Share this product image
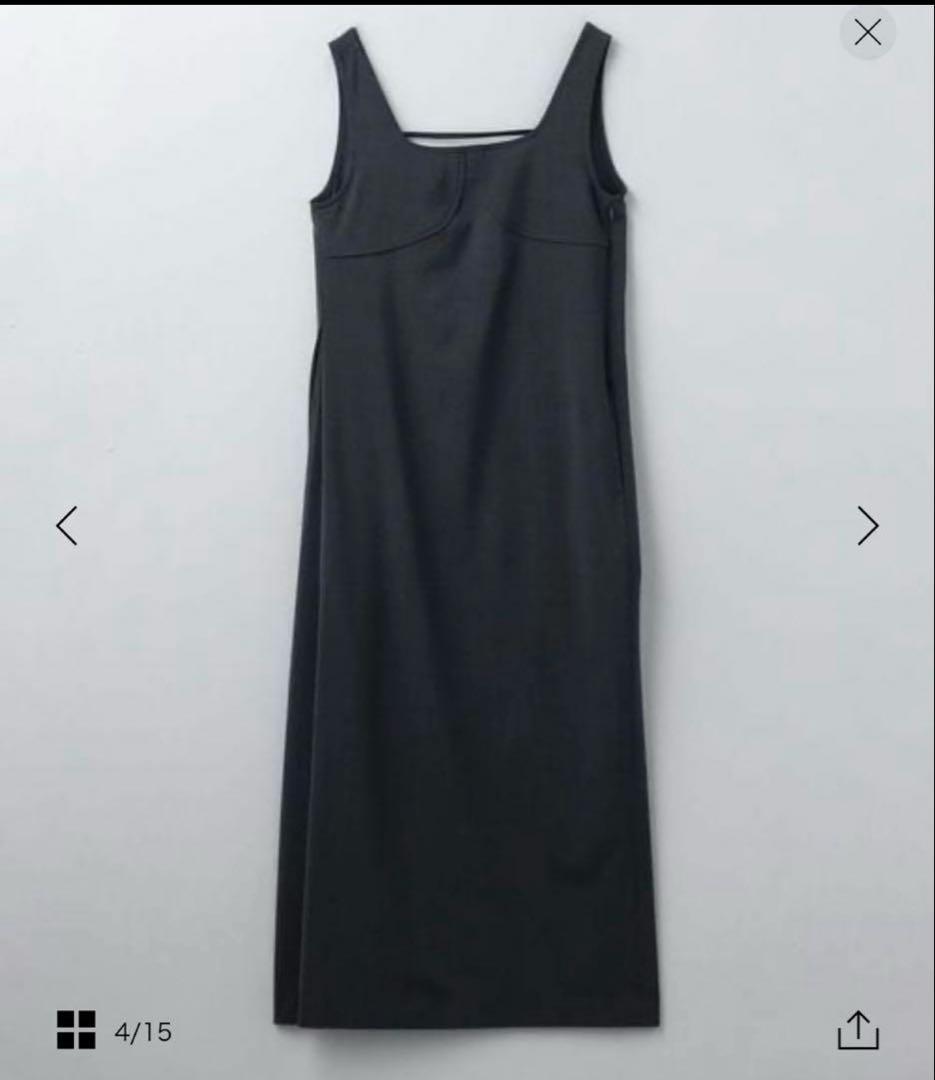The width and height of the screenshot is (935, 1080). (857, 1031)
